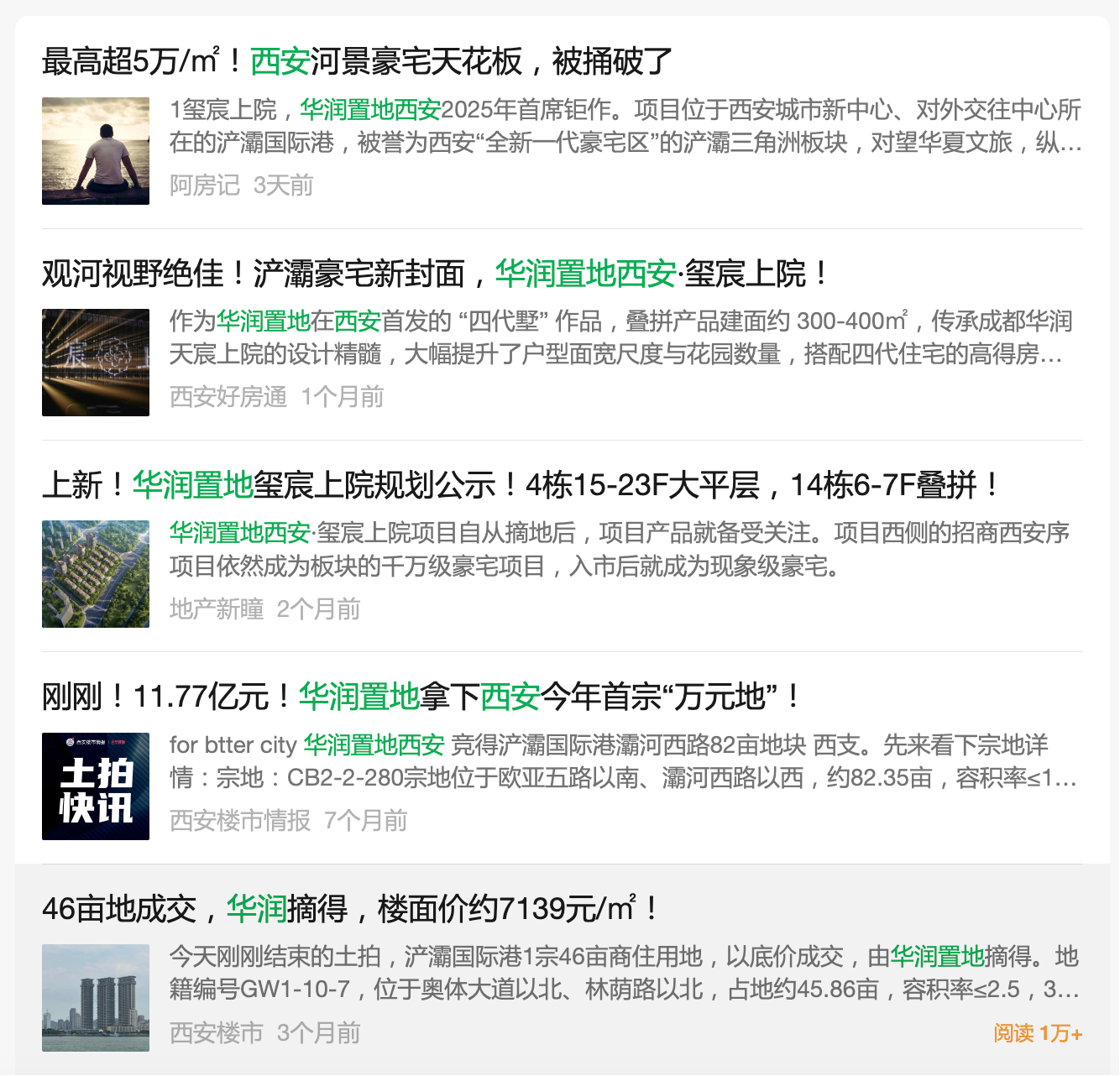
Task: Open article '观河视野绝佳!浐灞豪宅新封面'
Action: tap(435, 274)
